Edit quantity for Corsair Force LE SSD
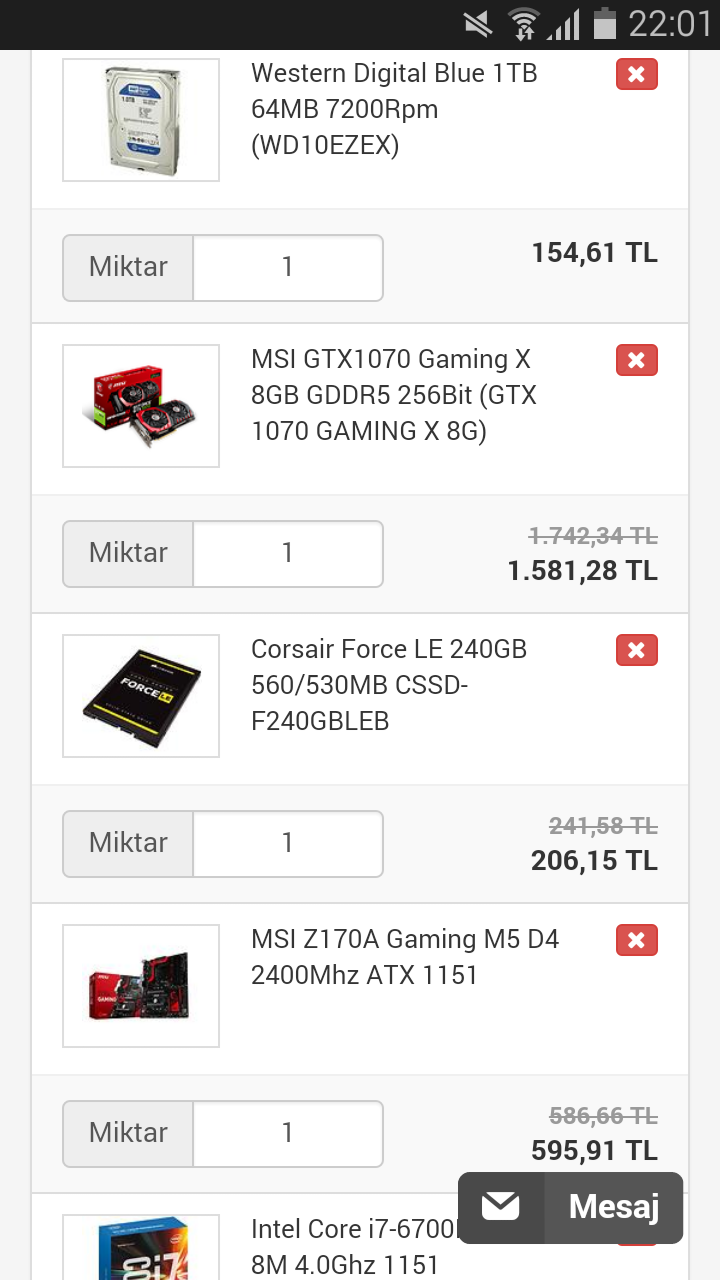 click(x=287, y=843)
